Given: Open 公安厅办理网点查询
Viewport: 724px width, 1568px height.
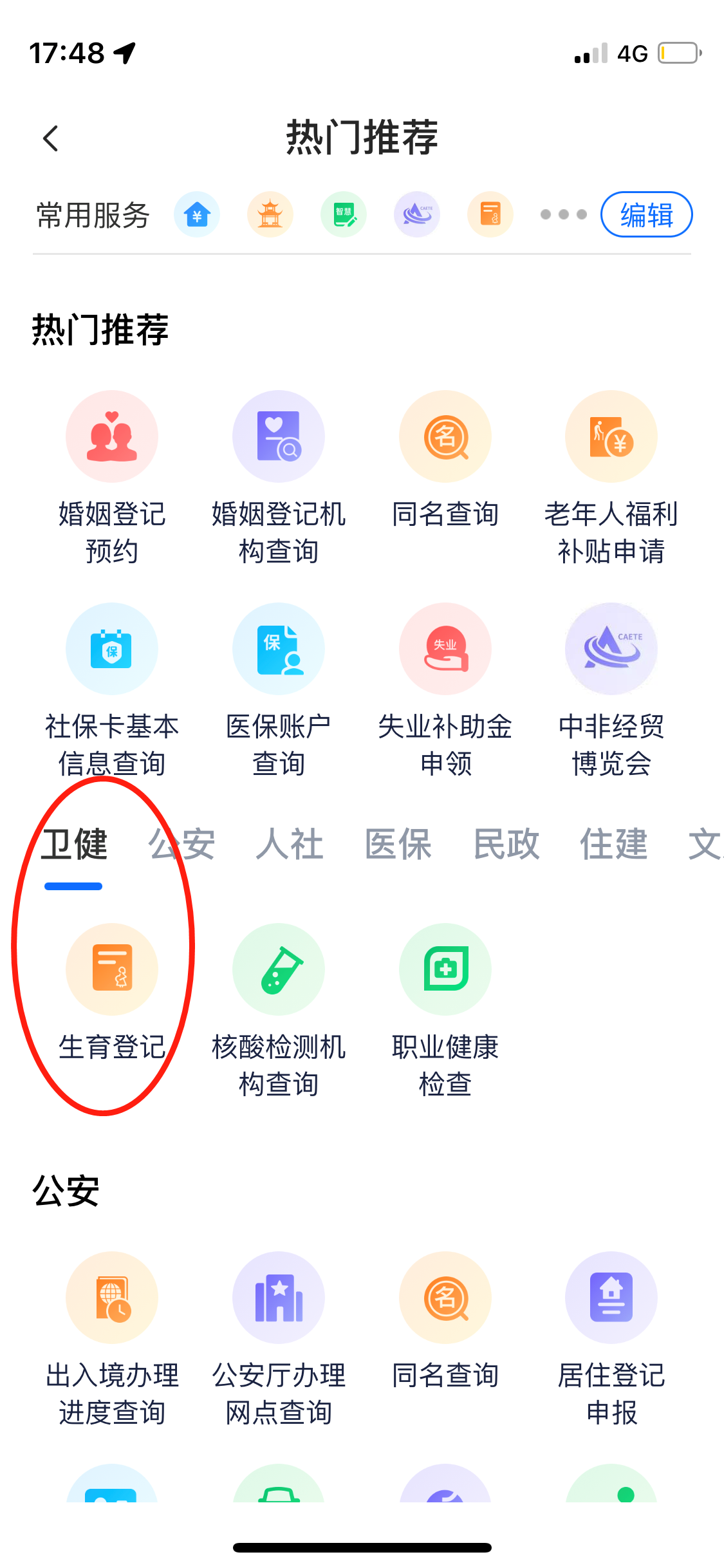Looking at the screenshot, I should tap(278, 1298).
